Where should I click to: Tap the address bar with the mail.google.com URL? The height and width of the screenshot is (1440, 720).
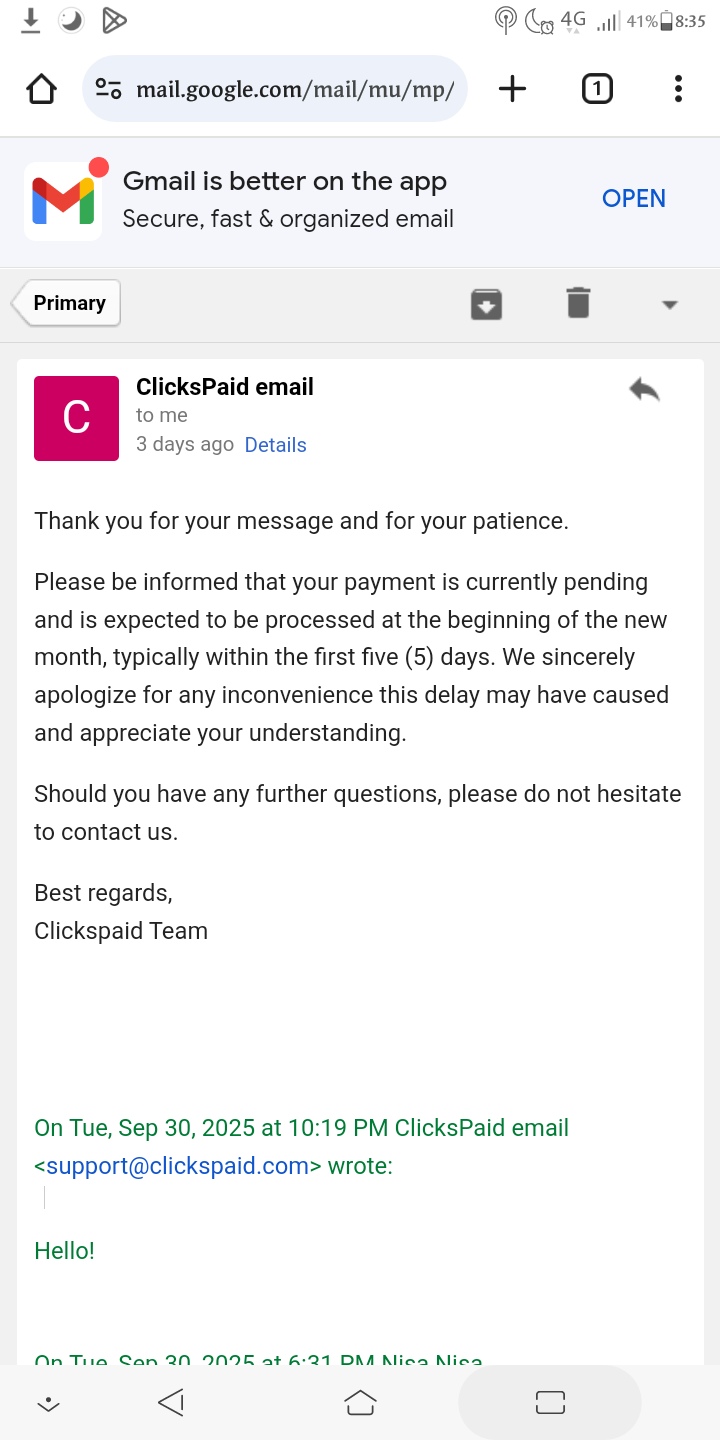(290, 89)
